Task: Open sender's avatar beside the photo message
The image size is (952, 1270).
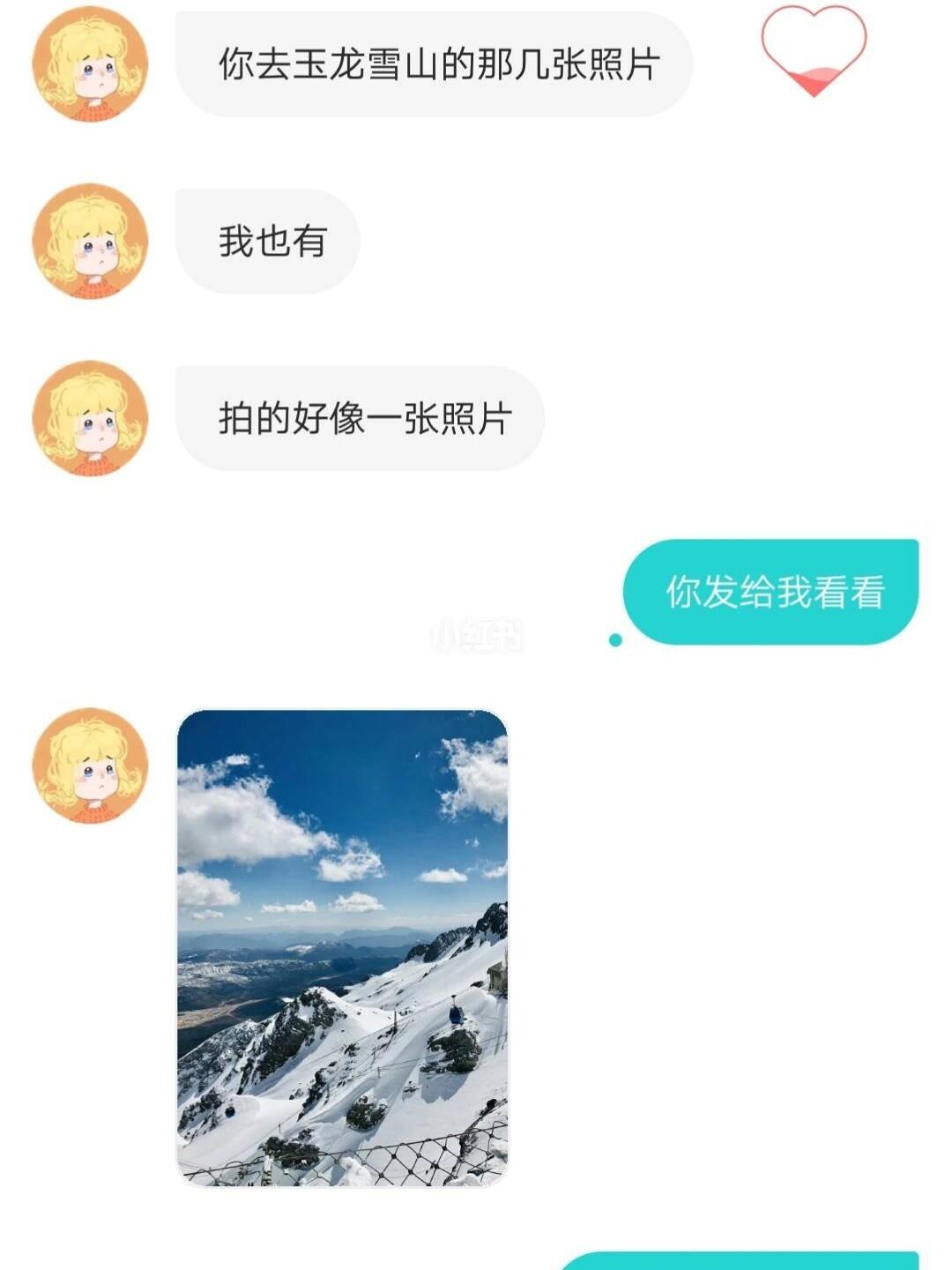Action: pos(91,766)
